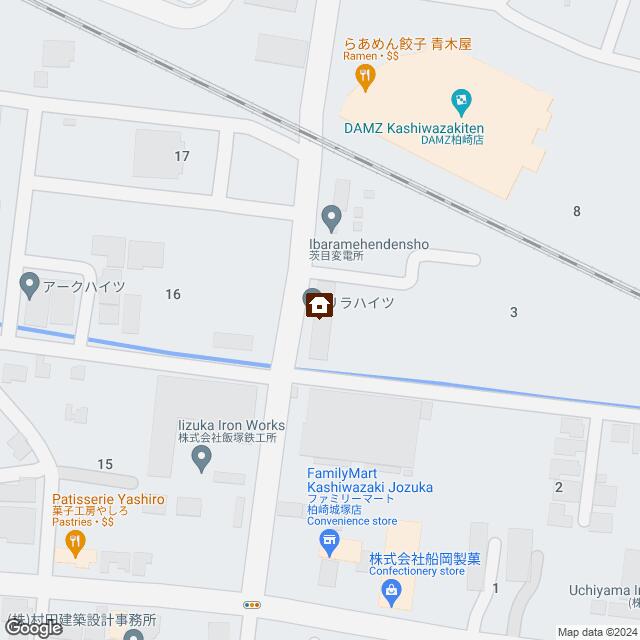640x640 pixels.
Task: Open the FamilyMart Kashiwazaki Jozuka marker
Action: click(x=329, y=544)
